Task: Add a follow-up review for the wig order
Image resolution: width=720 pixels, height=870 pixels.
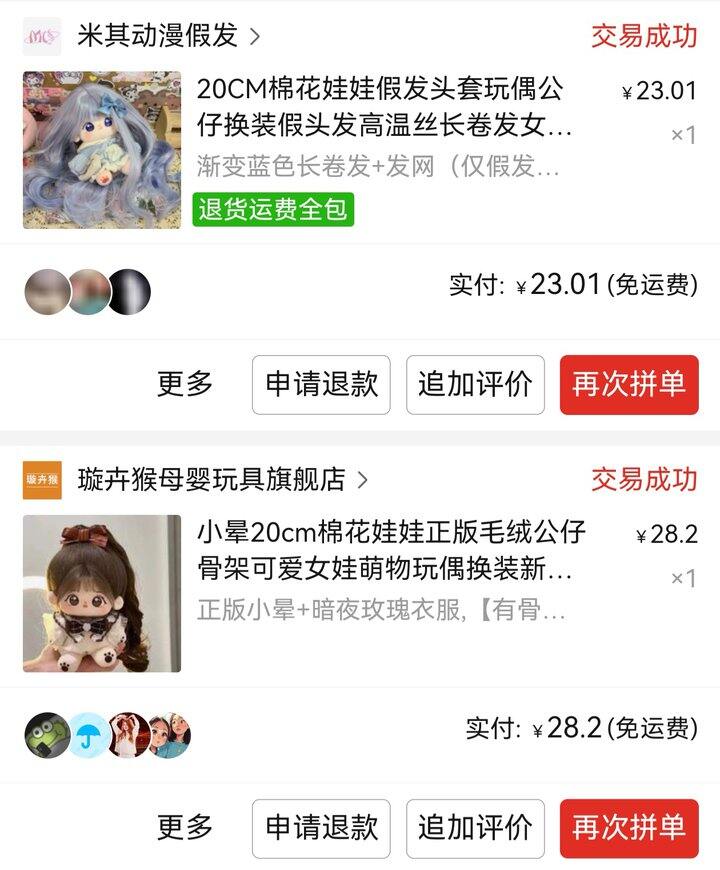Action: tap(475, 384)
